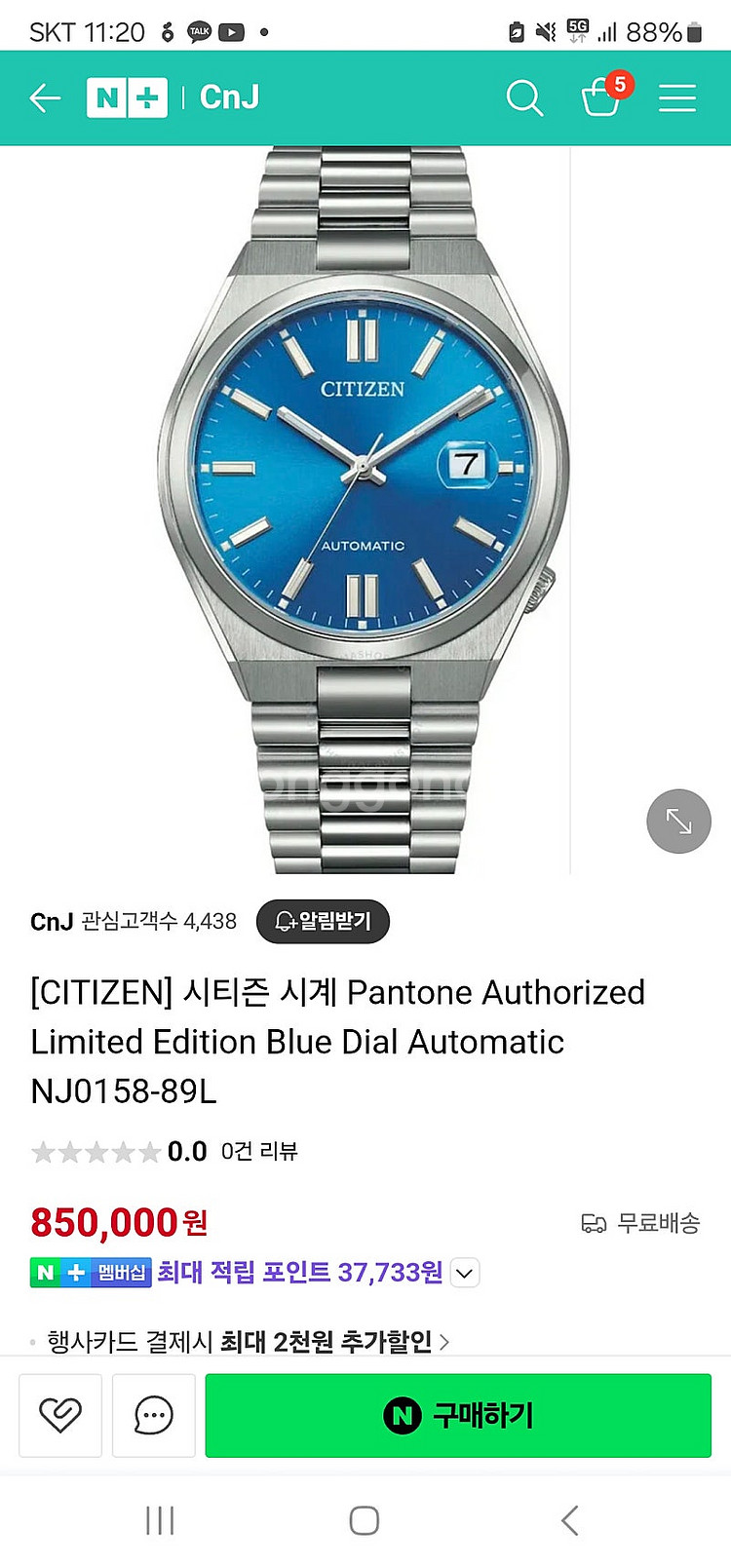Viewport: 731px width, 1568px height.
Task: Open the recent apps view
Action: (160, 1520)
